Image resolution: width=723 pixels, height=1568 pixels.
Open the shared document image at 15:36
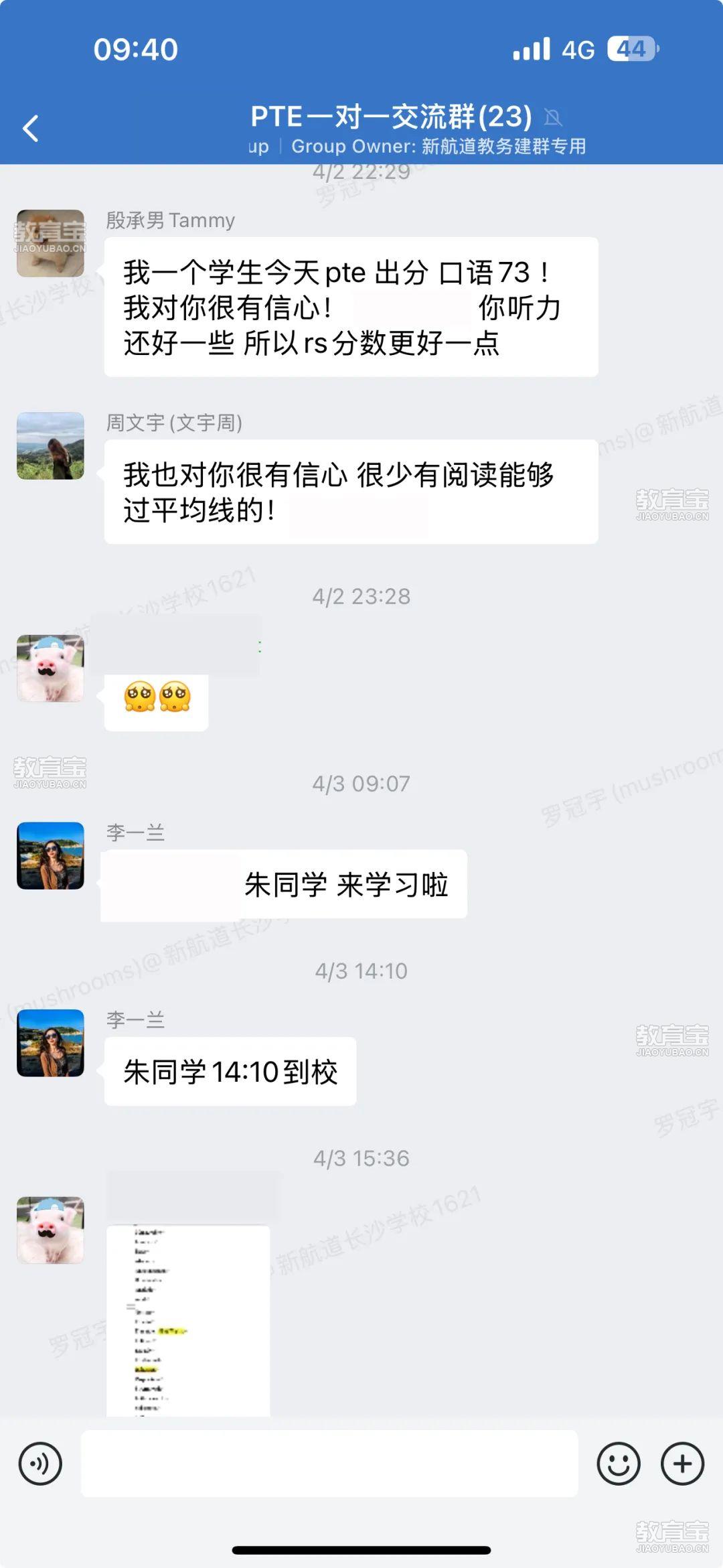(188, 1320)
